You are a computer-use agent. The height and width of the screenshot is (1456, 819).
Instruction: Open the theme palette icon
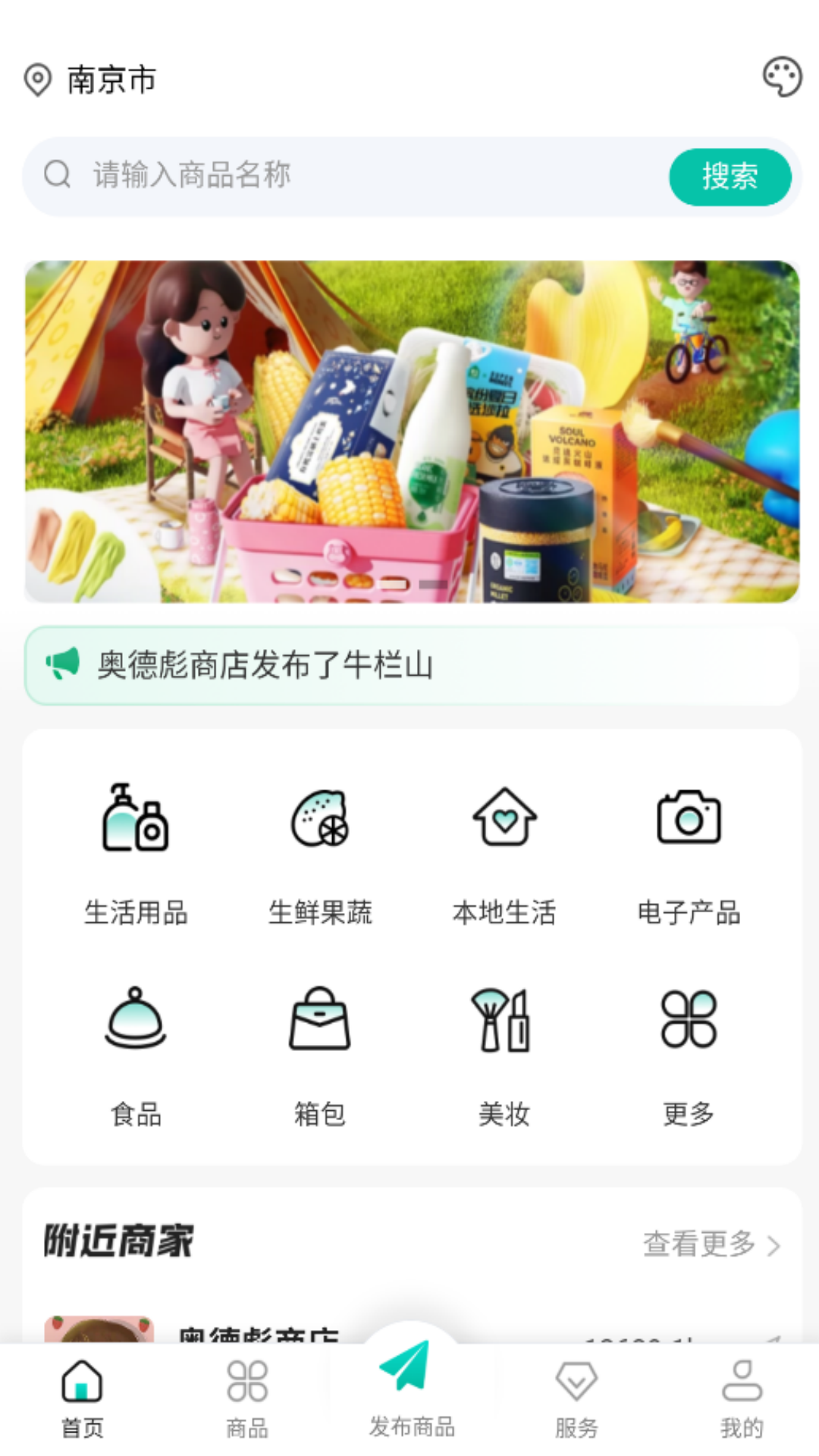782,77
